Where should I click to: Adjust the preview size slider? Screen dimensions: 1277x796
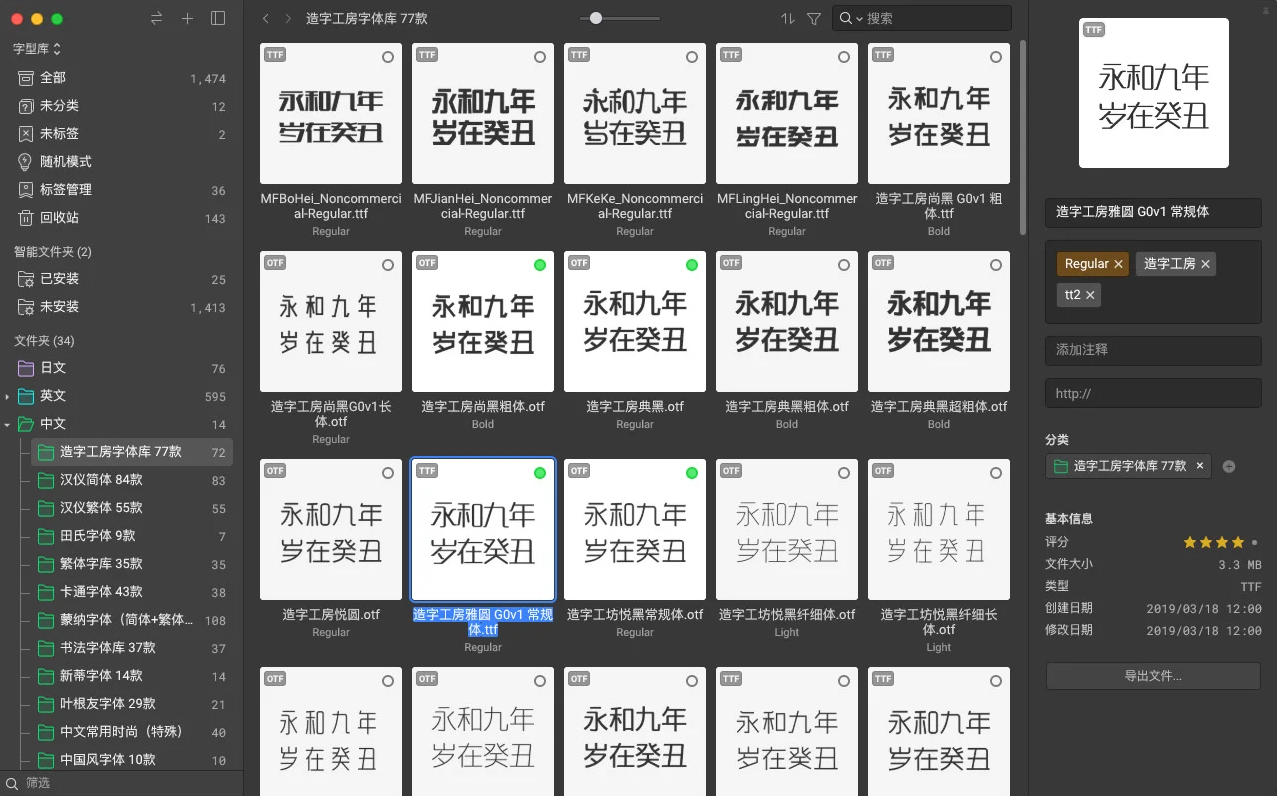[x=596, y=18]
